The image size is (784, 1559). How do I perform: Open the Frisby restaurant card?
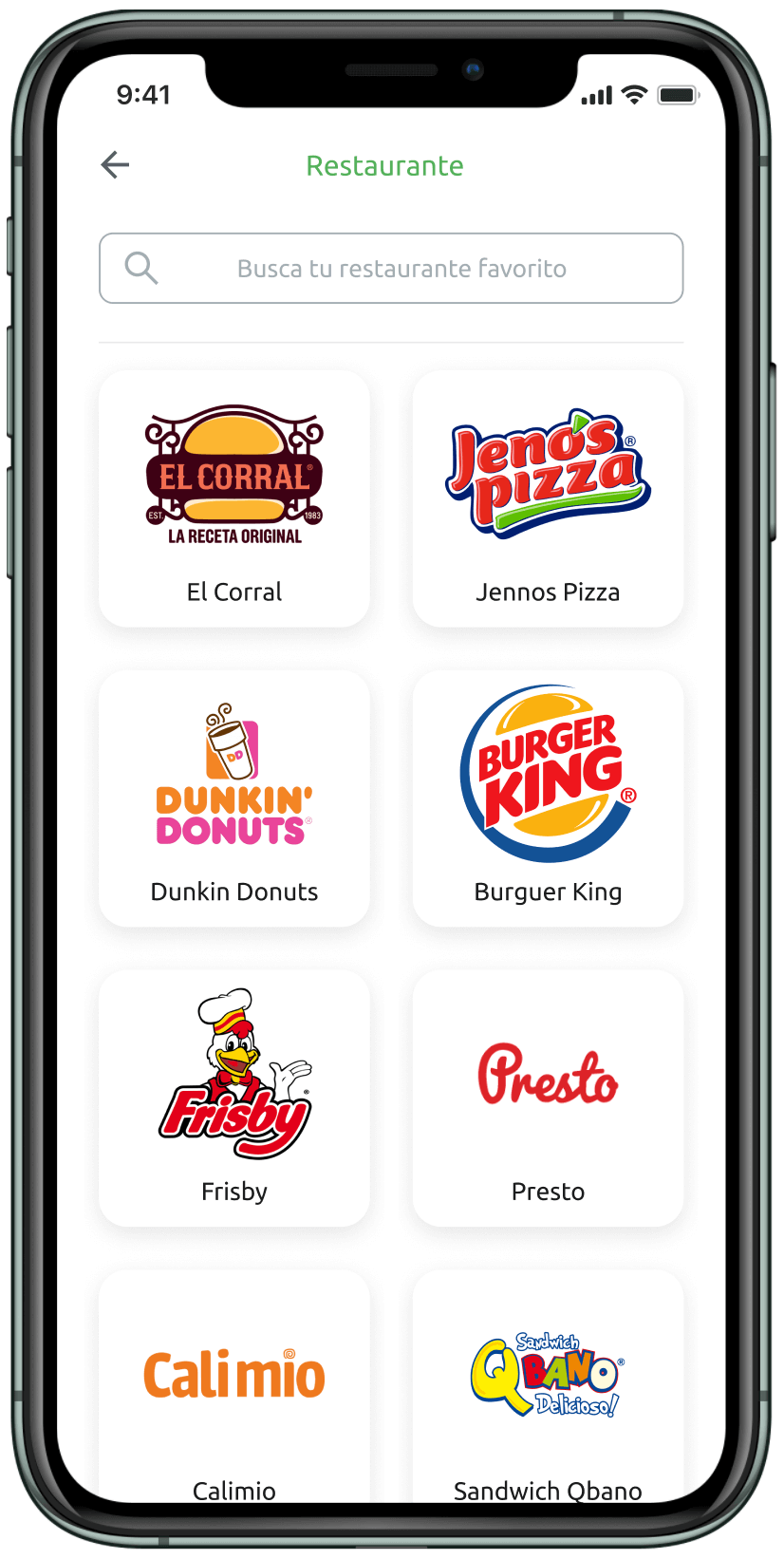click(234, 1098)
